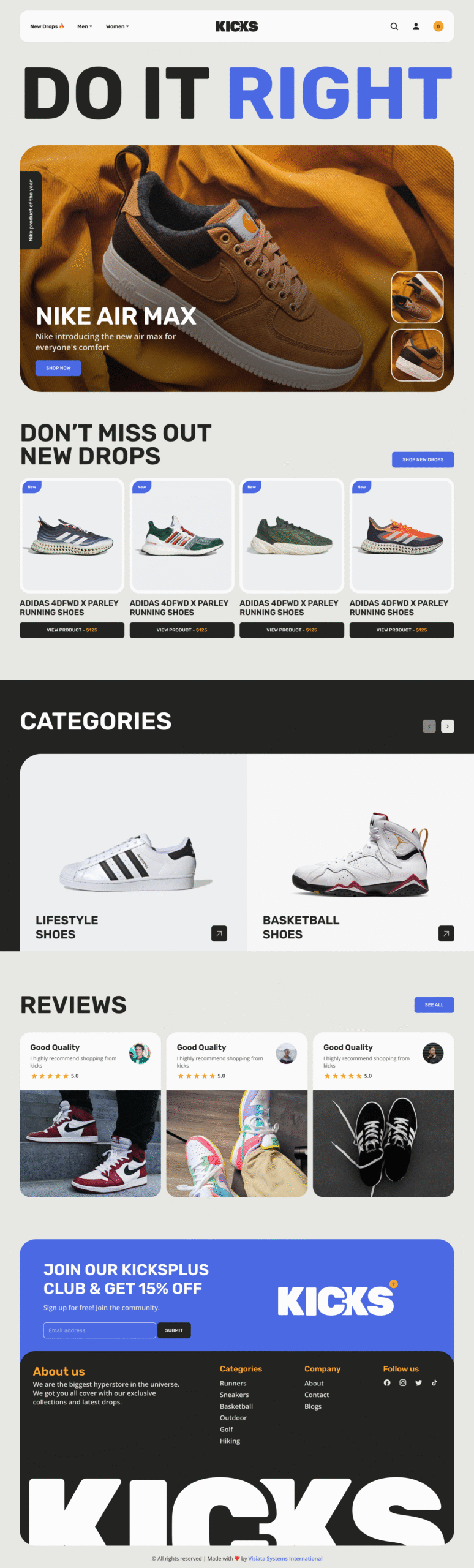The image size is (474, 1568).
Task: Open the New Drops link
Action: tap(47, 26)
